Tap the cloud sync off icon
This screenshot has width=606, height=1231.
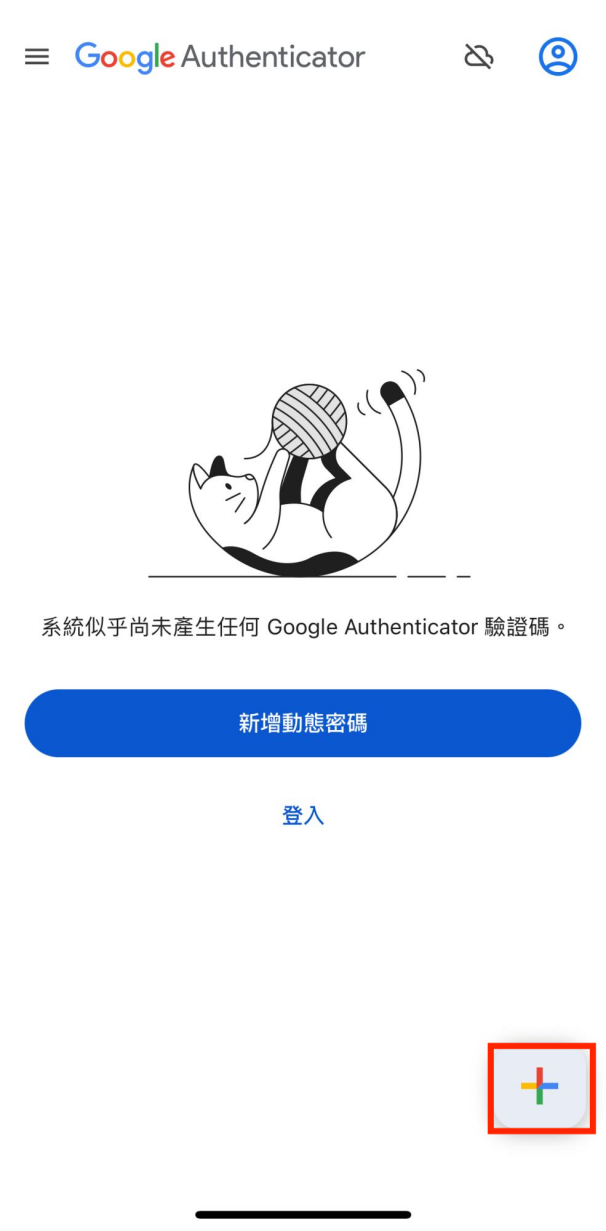pos(479,57)
